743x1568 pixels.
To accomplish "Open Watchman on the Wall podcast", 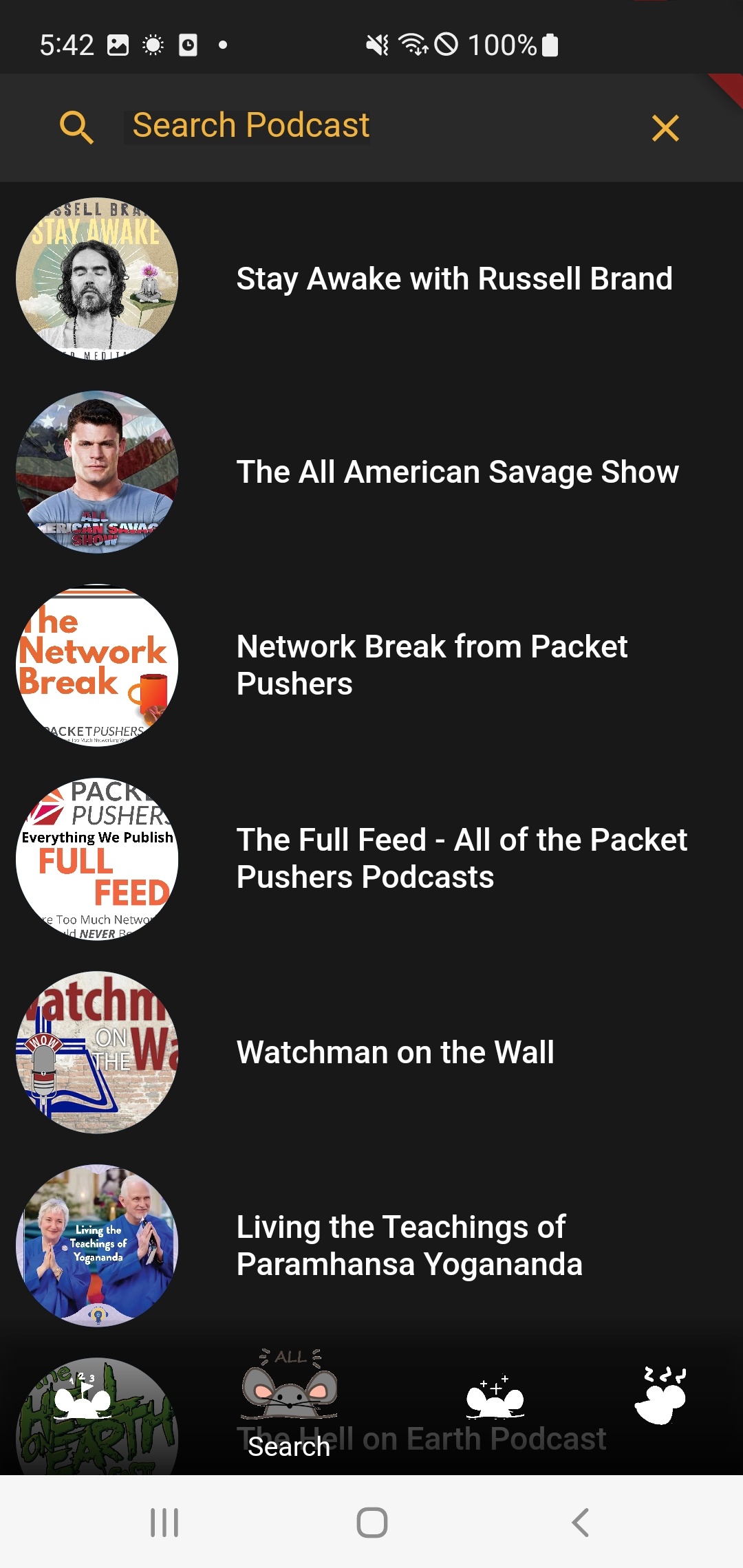I will (395, 1052).
